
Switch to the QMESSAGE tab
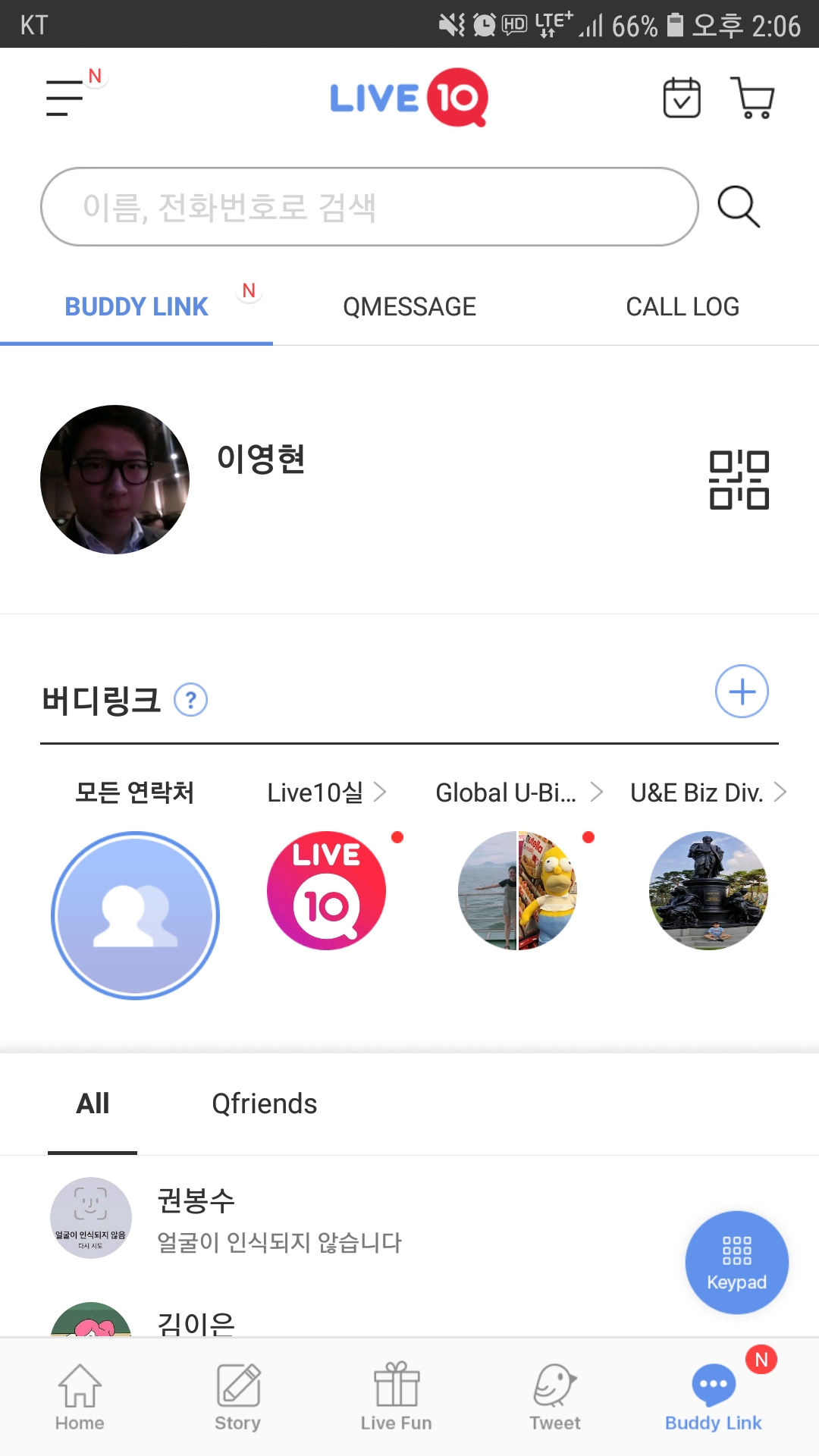[x=409, y=307]
